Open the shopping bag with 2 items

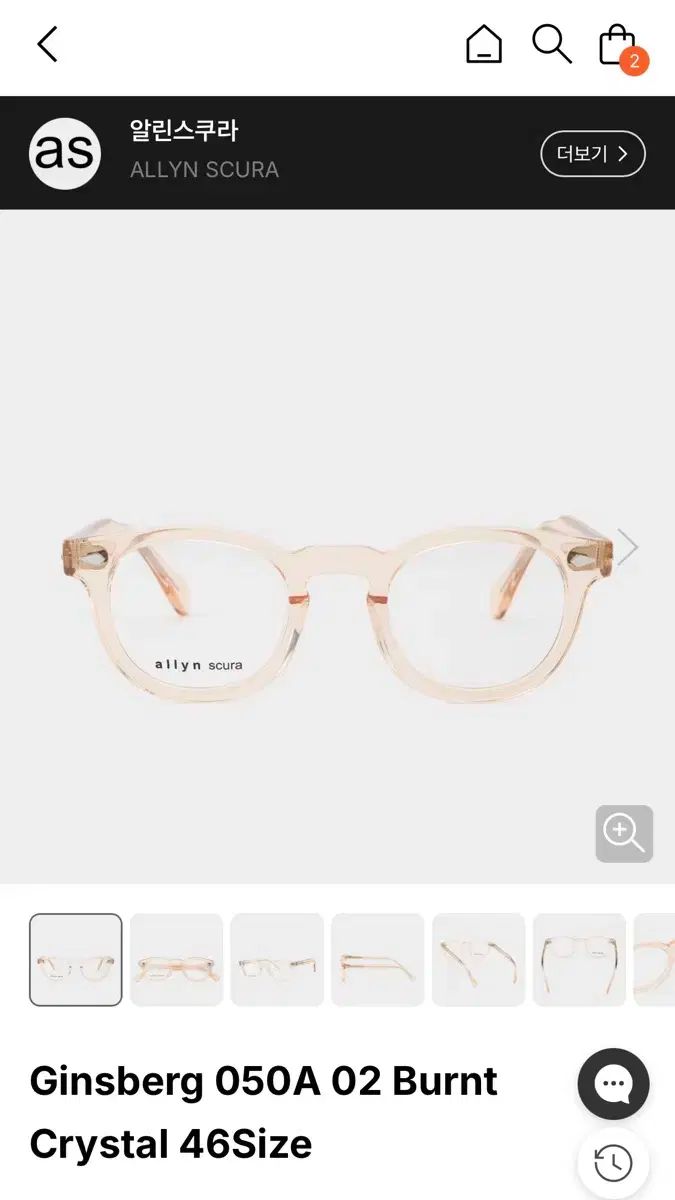(618, 46)
